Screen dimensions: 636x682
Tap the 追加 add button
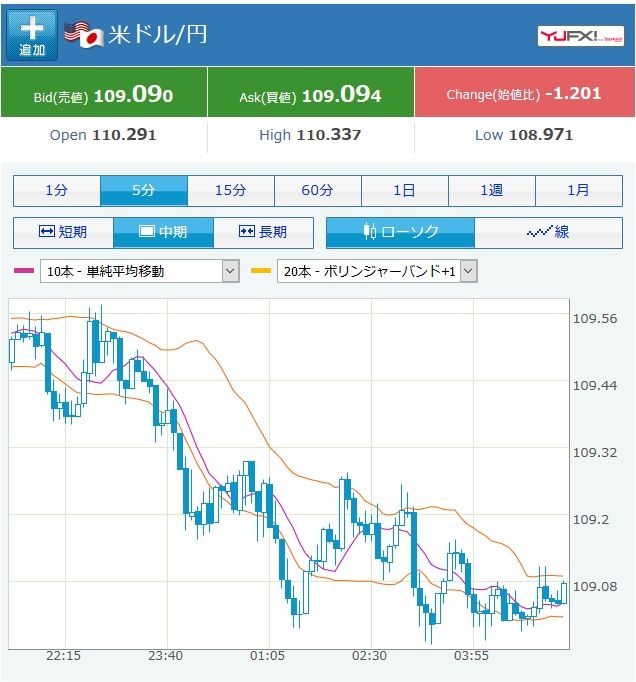32,35
